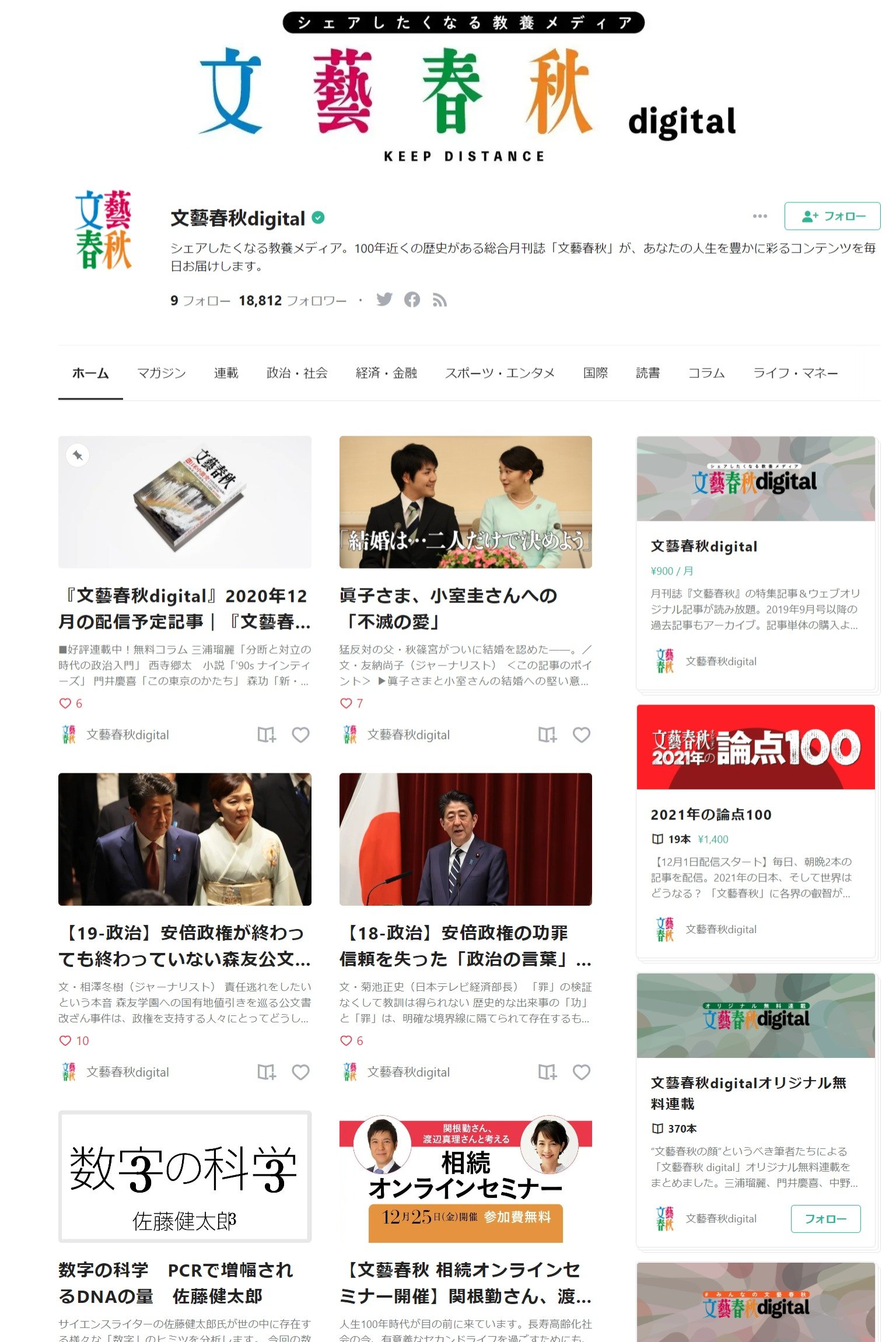Switch to the 国際 tab
Image resolution: width=896 pixels, height=1342 pixels.
tap(595, 373)
